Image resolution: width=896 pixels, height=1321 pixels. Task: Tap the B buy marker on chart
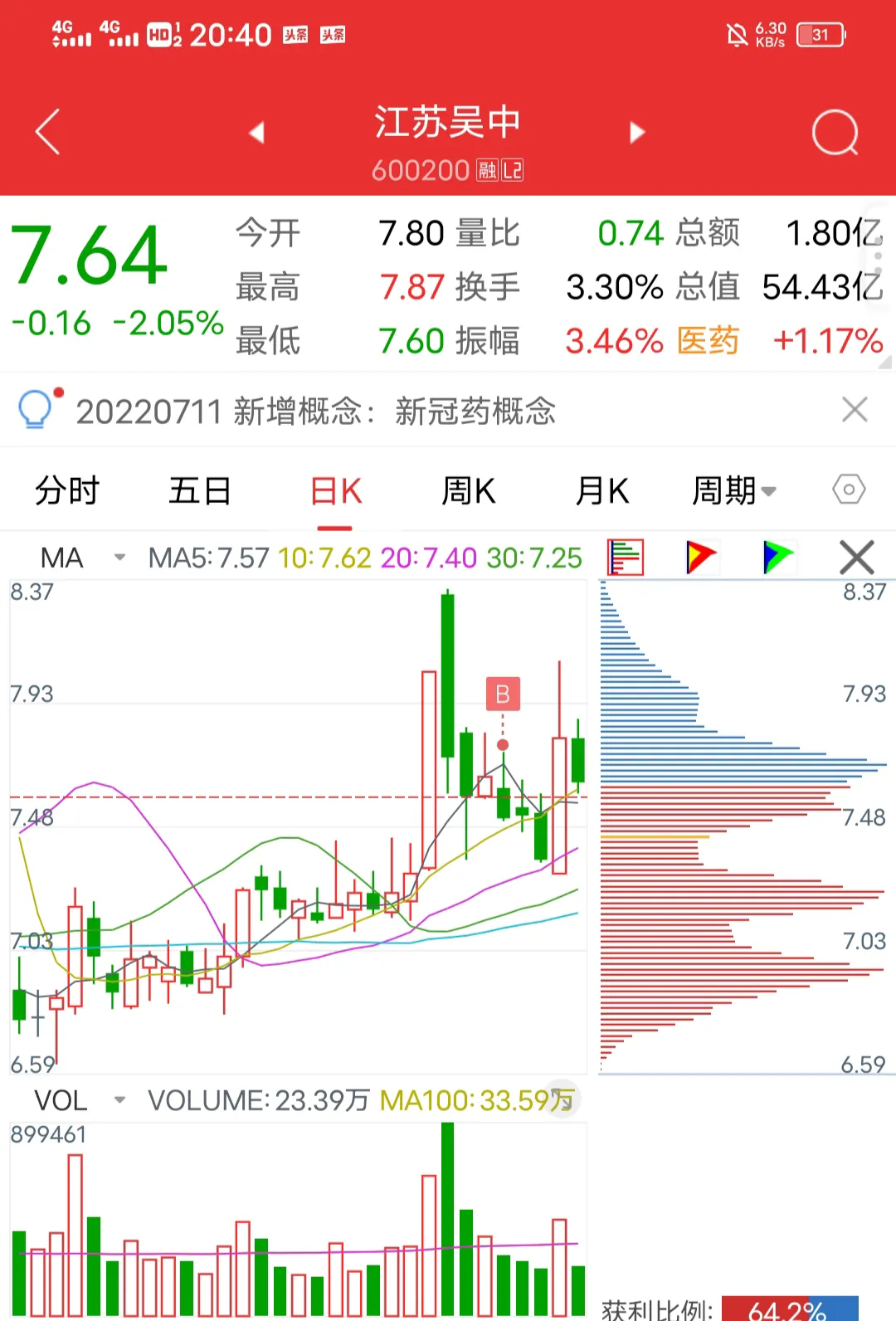click(x=503, y=695)
